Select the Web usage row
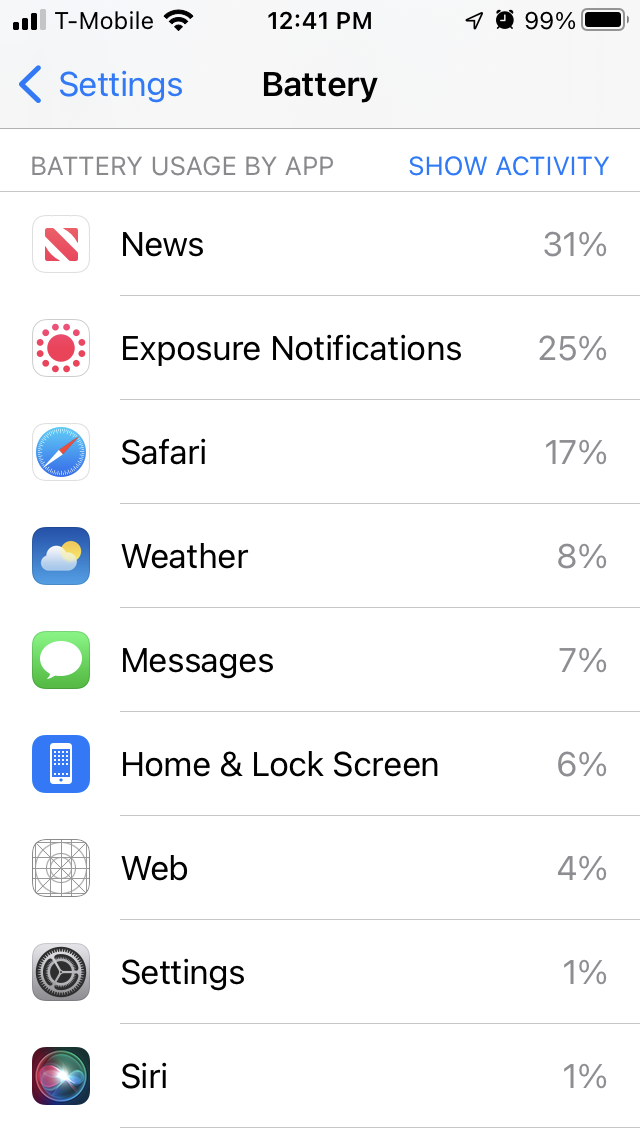The image size is (640, 1136). tap(320, 868)
